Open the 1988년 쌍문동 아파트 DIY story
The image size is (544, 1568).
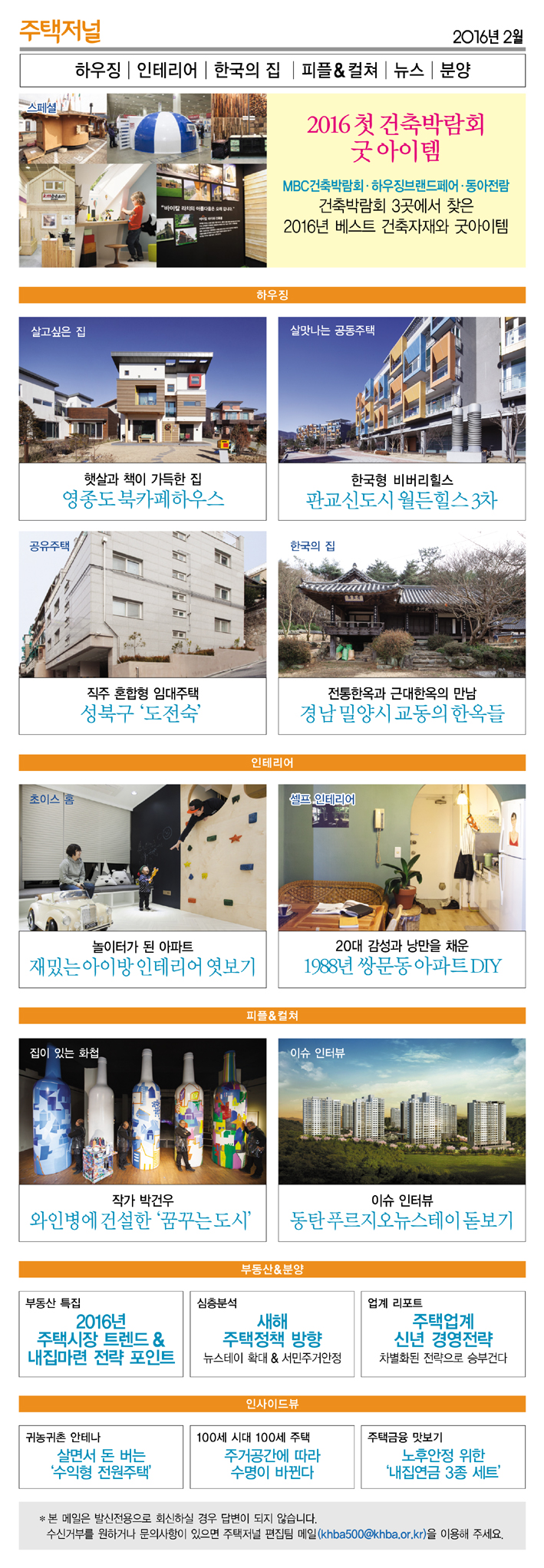(401, 966)
